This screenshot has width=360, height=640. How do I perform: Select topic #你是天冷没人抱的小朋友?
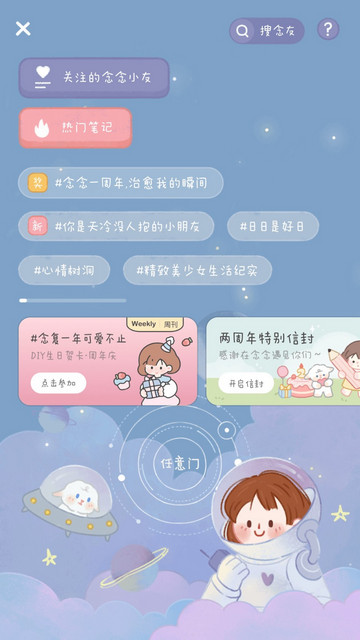pyautogui.click(x=116, y=226)
